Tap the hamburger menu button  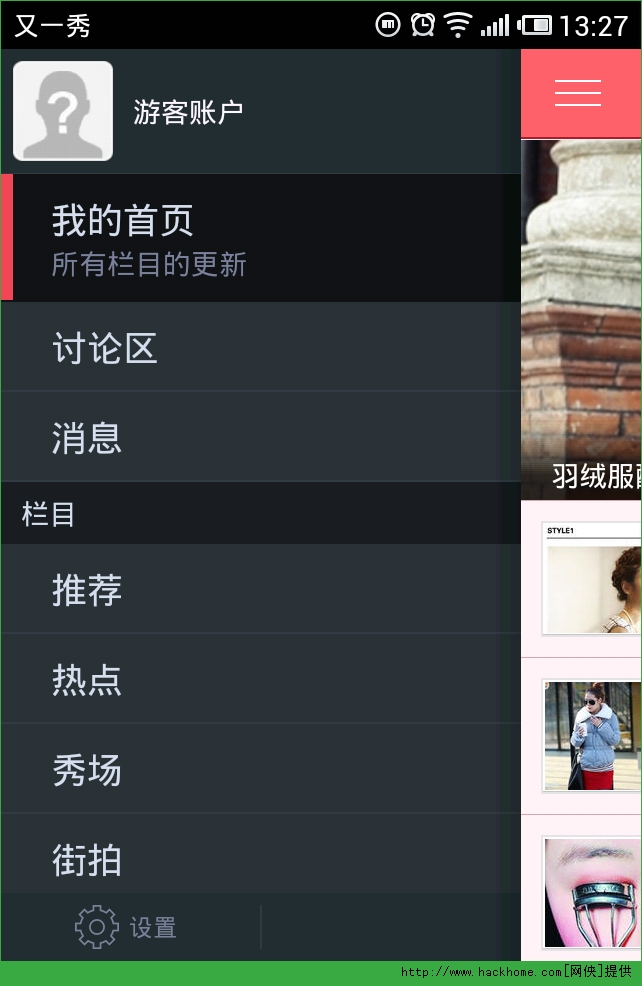pyautogui.click(x=578, y=93)
